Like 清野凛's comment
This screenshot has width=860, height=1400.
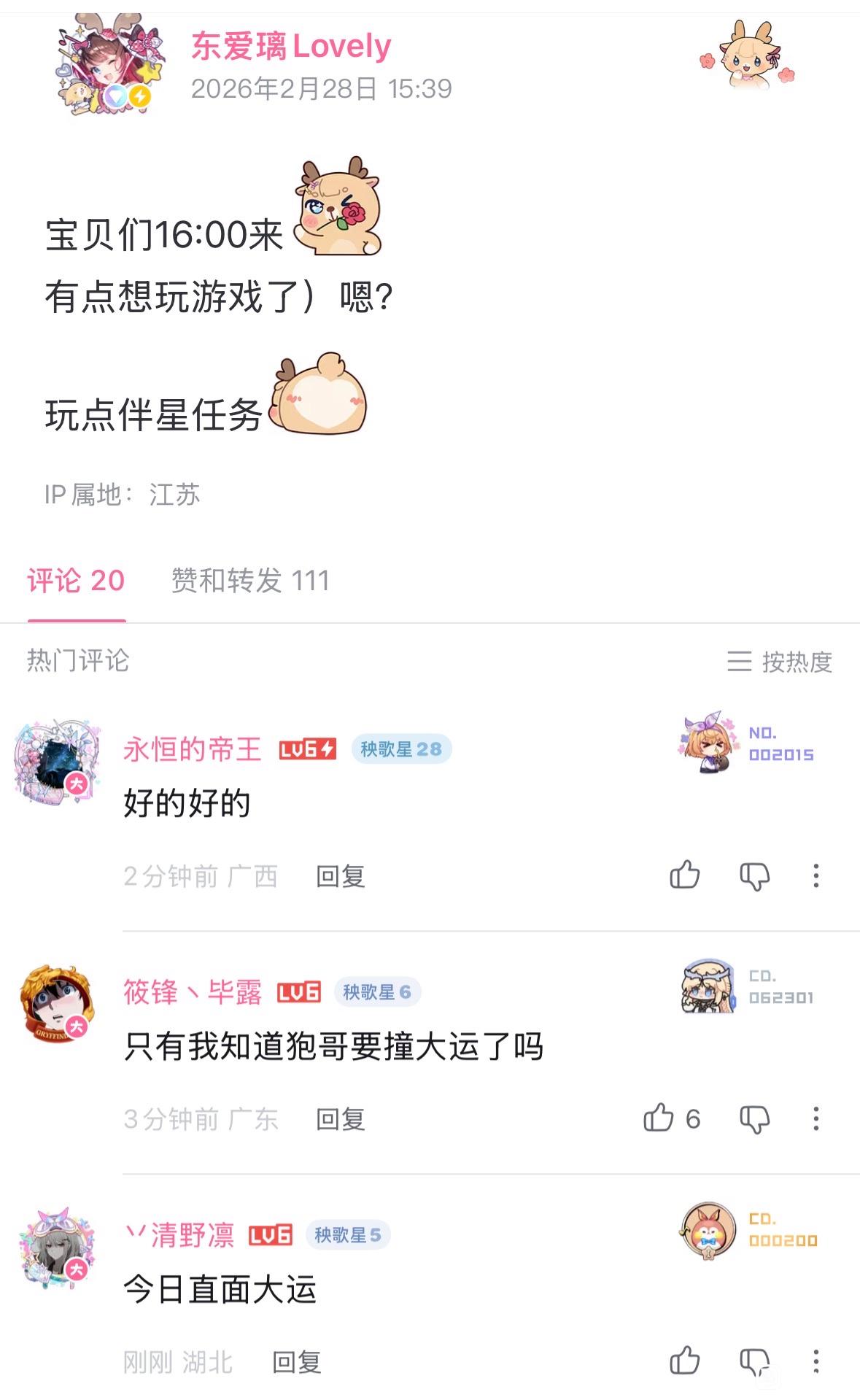(684, 1361)
